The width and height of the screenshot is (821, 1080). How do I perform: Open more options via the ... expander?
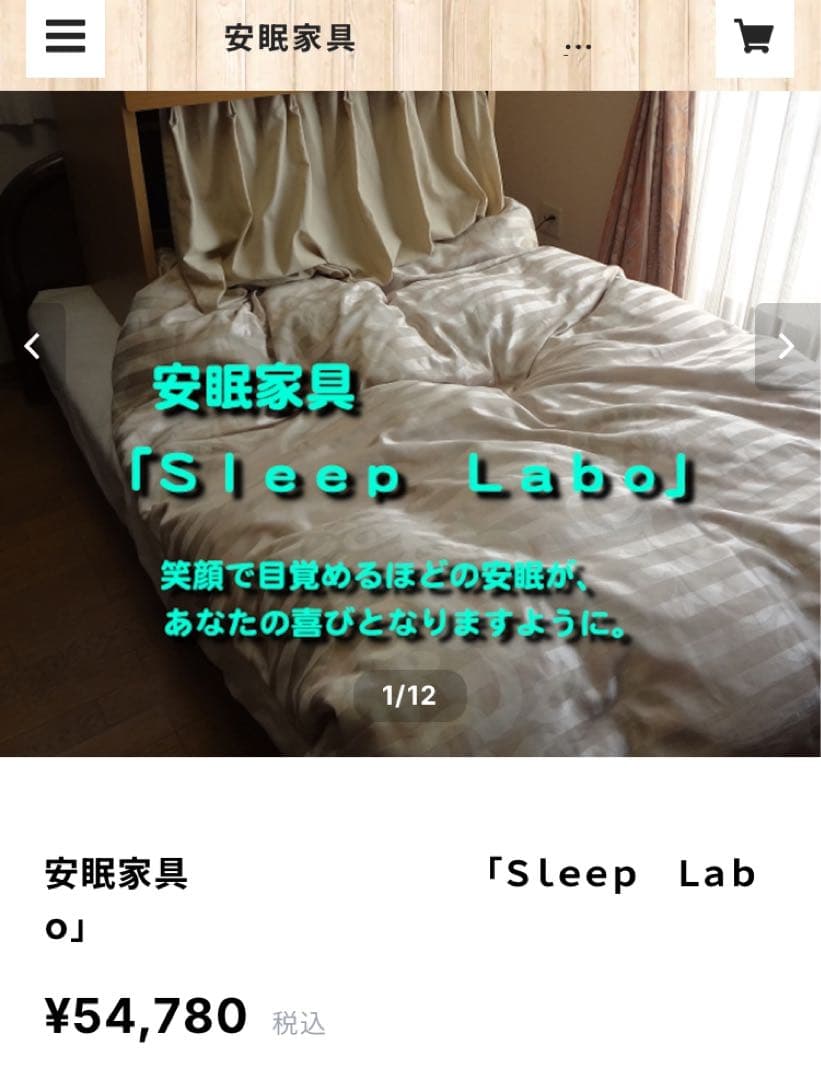578,44
